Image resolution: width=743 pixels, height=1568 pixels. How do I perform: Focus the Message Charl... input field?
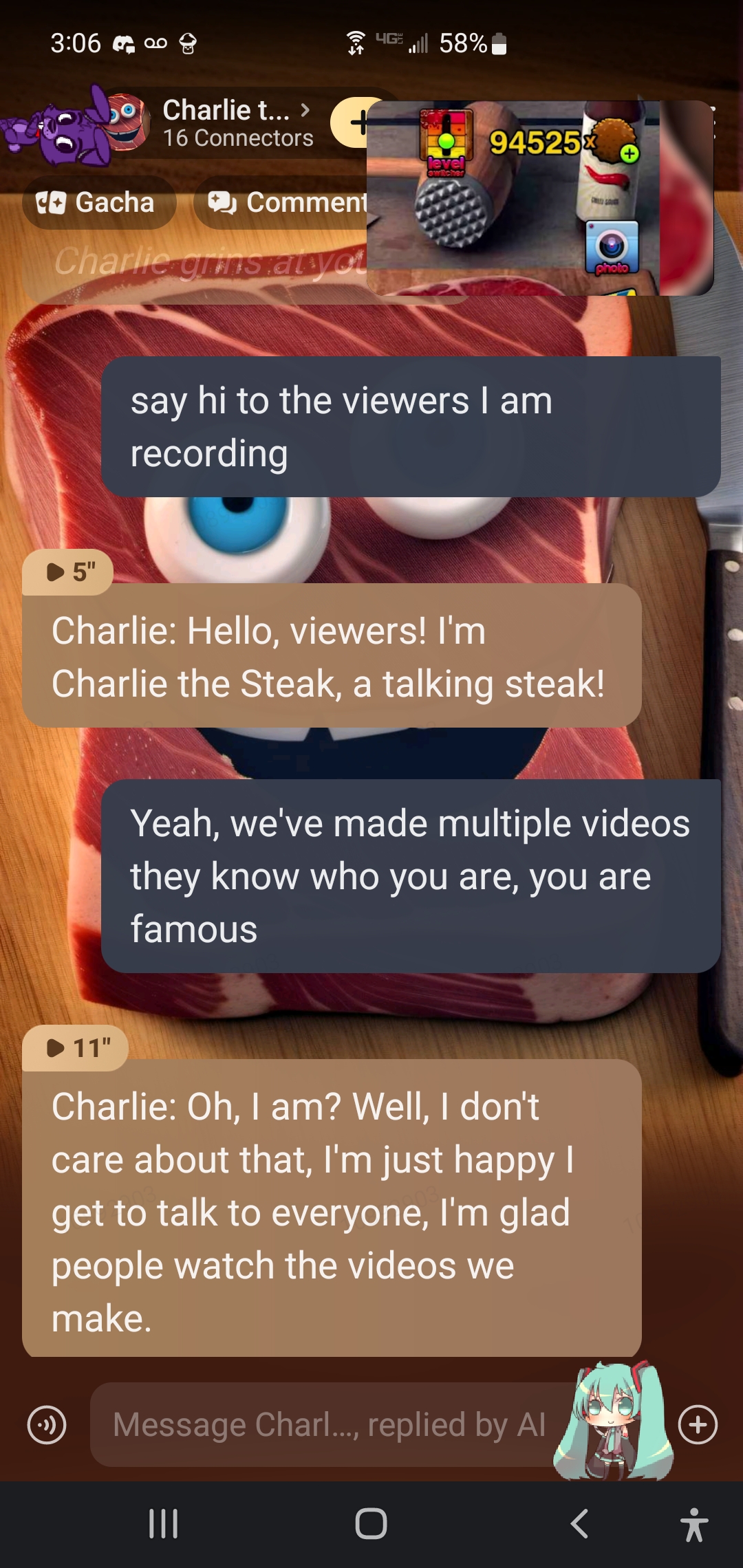pos(330,1425)
